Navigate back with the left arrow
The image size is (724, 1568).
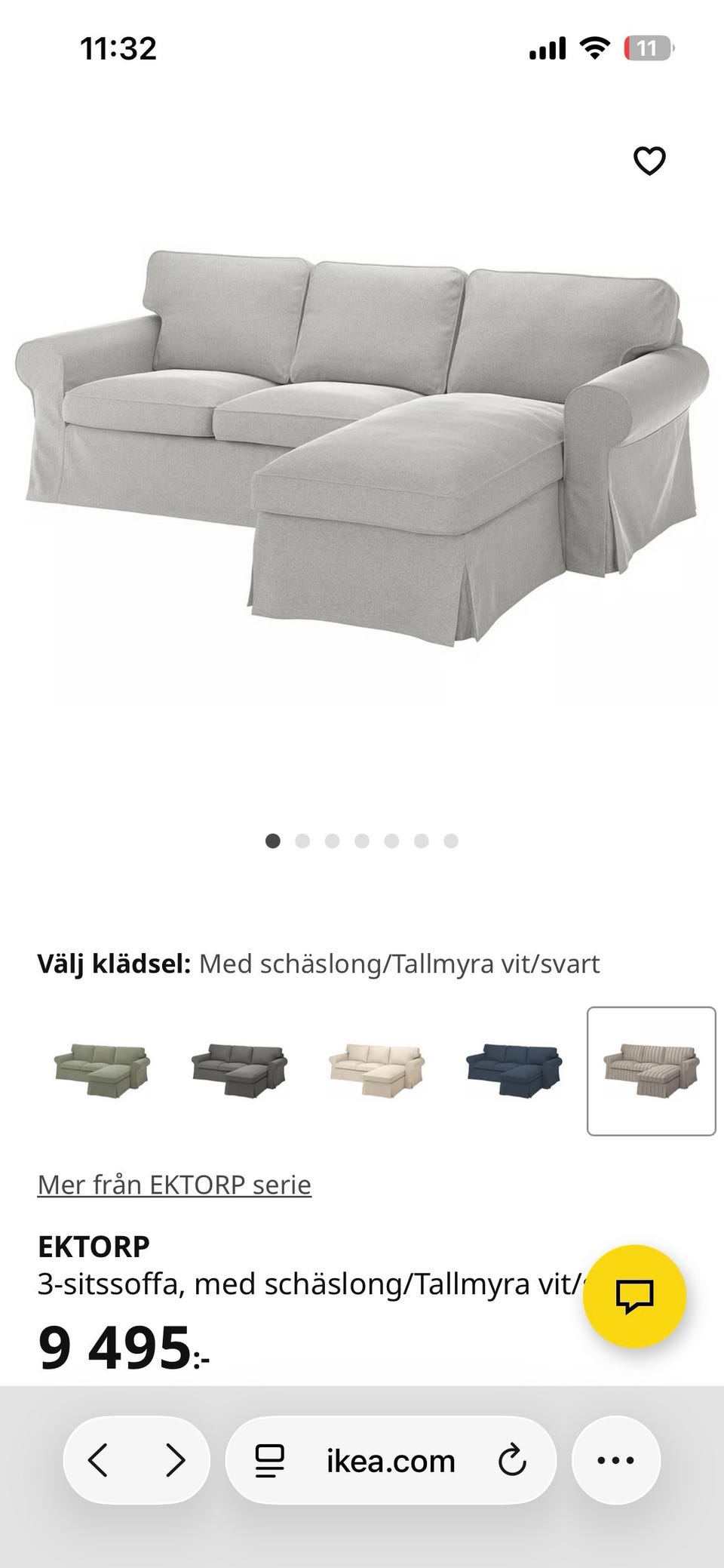pos(99,1459)
